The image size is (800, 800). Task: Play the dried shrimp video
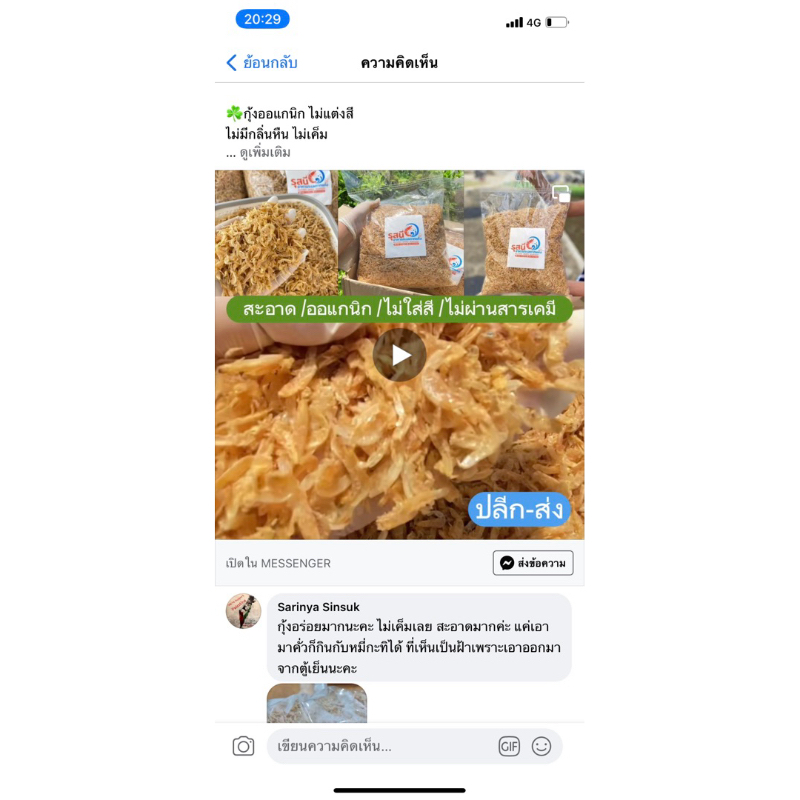point(399,355)
